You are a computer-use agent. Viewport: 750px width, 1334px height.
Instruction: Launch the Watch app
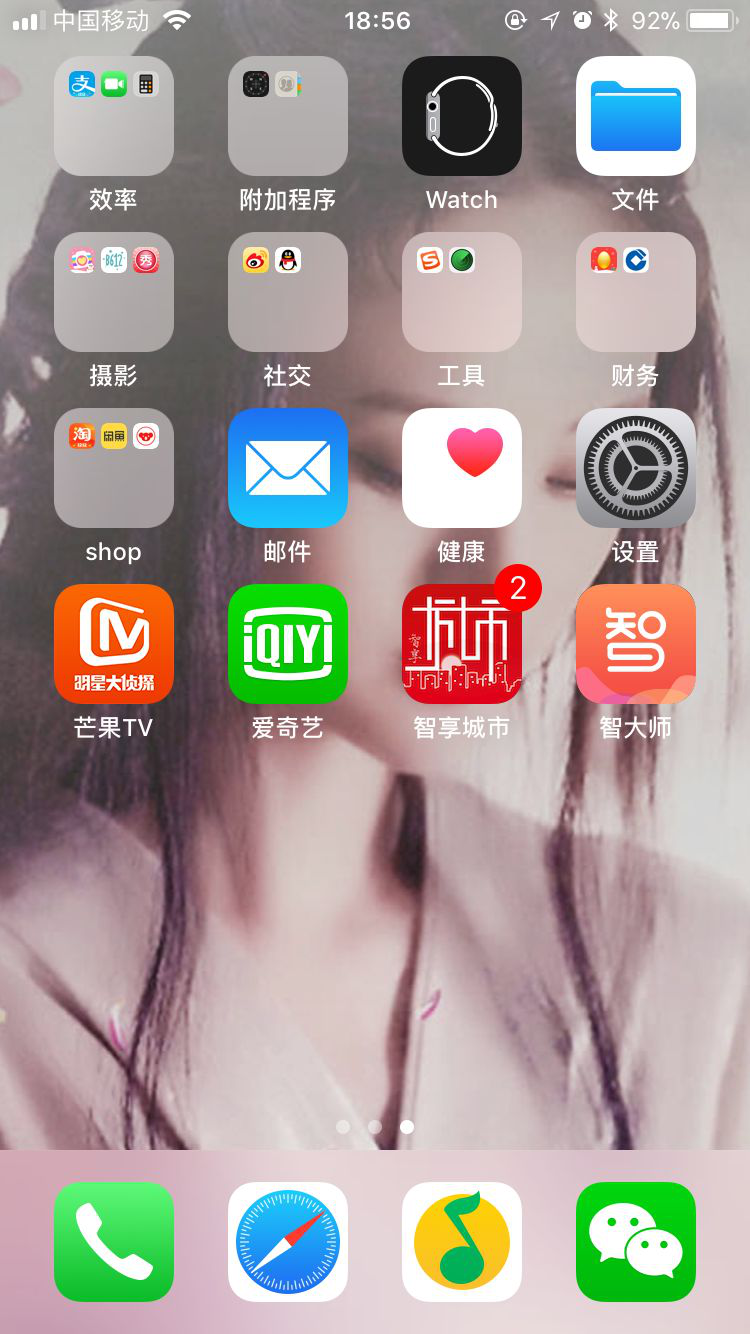pos(461,116)
